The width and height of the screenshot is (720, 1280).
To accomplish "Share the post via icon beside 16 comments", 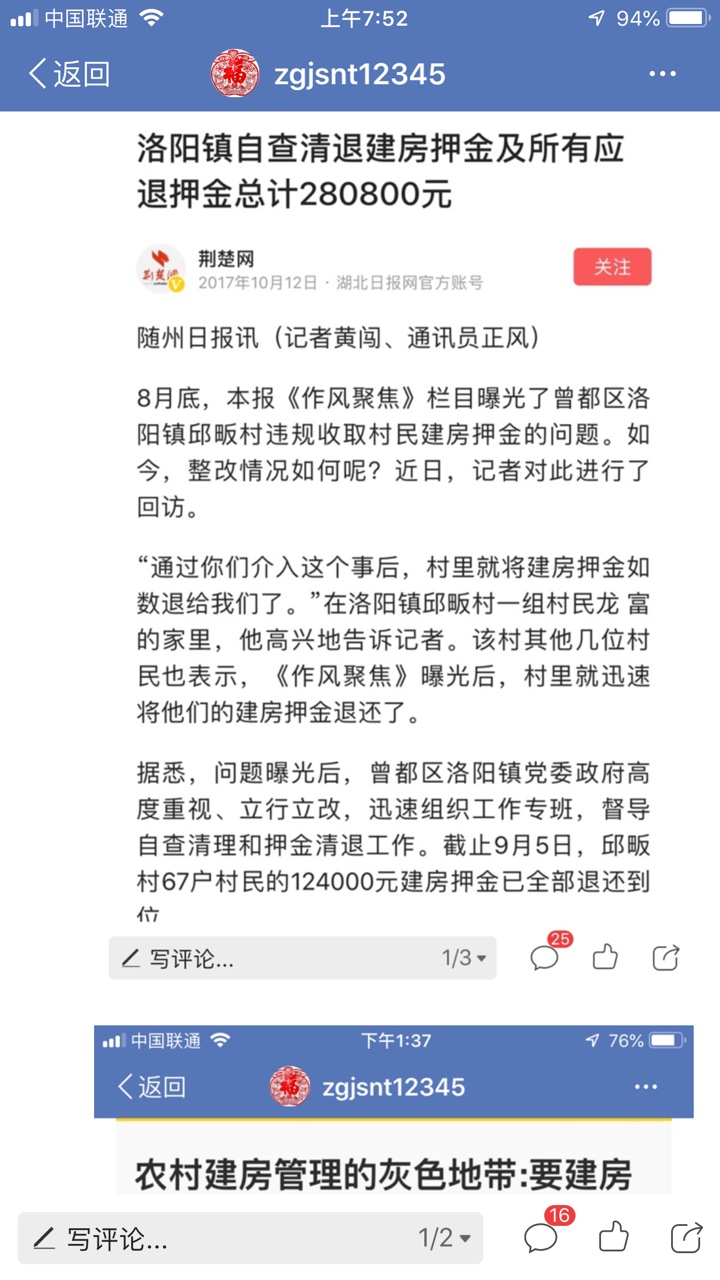I will (685, 1238).
